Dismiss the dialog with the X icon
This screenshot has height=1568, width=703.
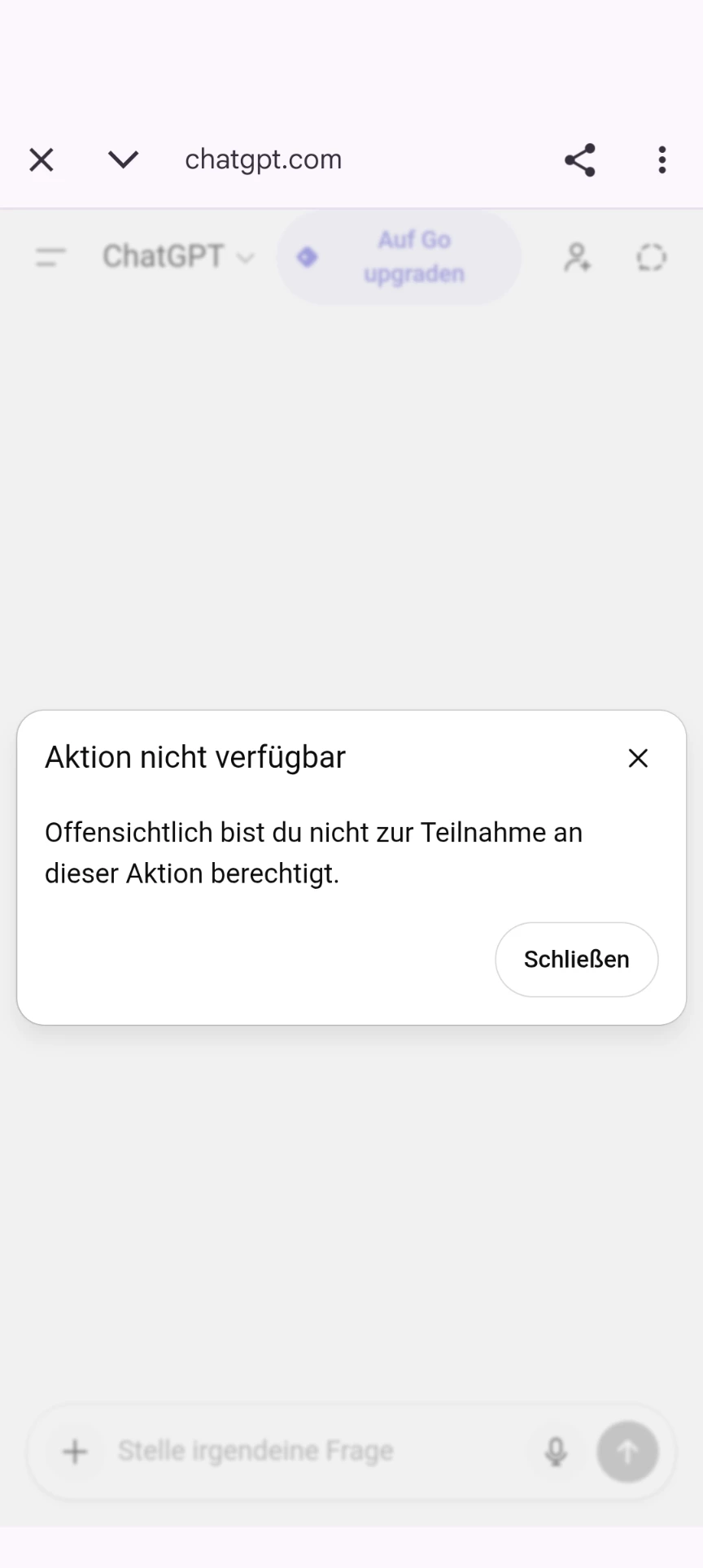[x=638, y=758]
